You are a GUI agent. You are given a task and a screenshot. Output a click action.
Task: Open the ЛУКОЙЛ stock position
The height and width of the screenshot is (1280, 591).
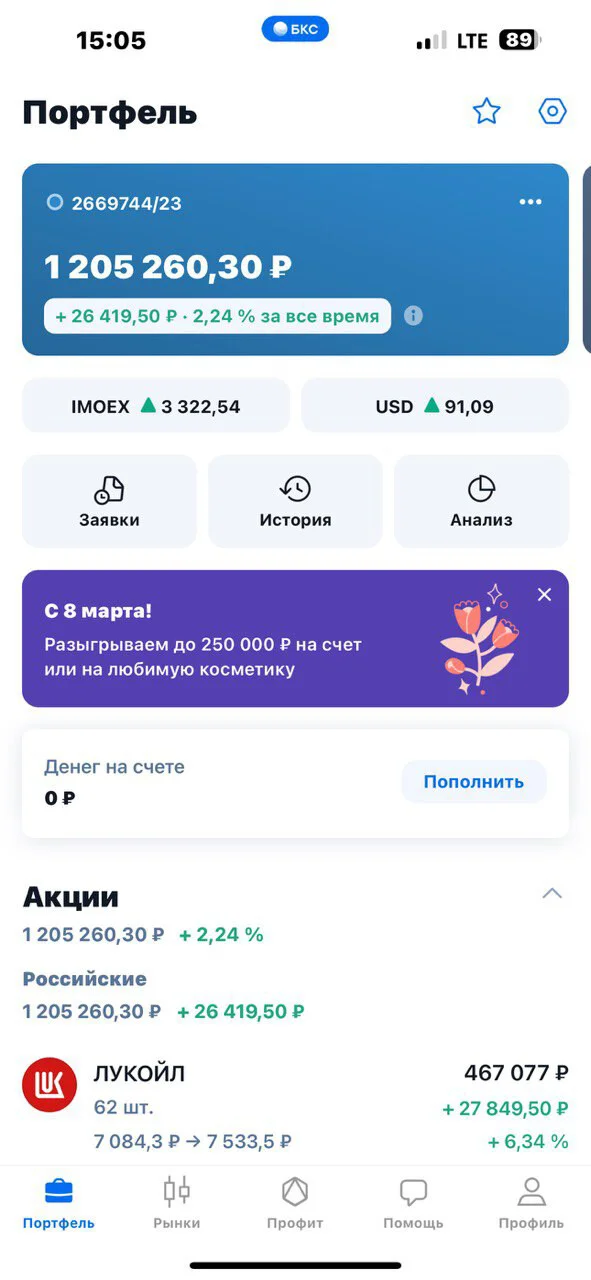pos(295,1106)
